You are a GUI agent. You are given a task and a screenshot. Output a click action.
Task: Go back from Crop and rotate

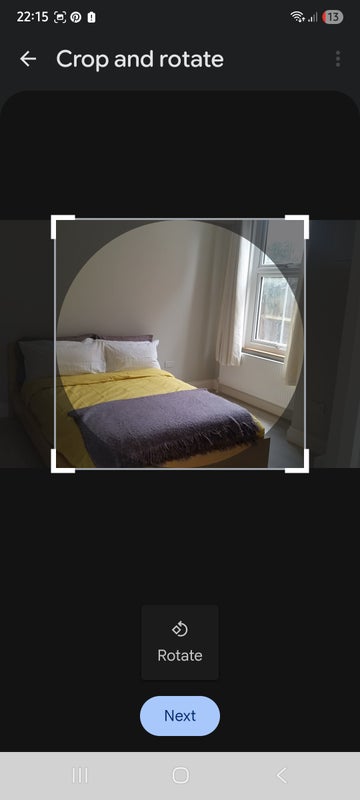(x=28, y=59)
